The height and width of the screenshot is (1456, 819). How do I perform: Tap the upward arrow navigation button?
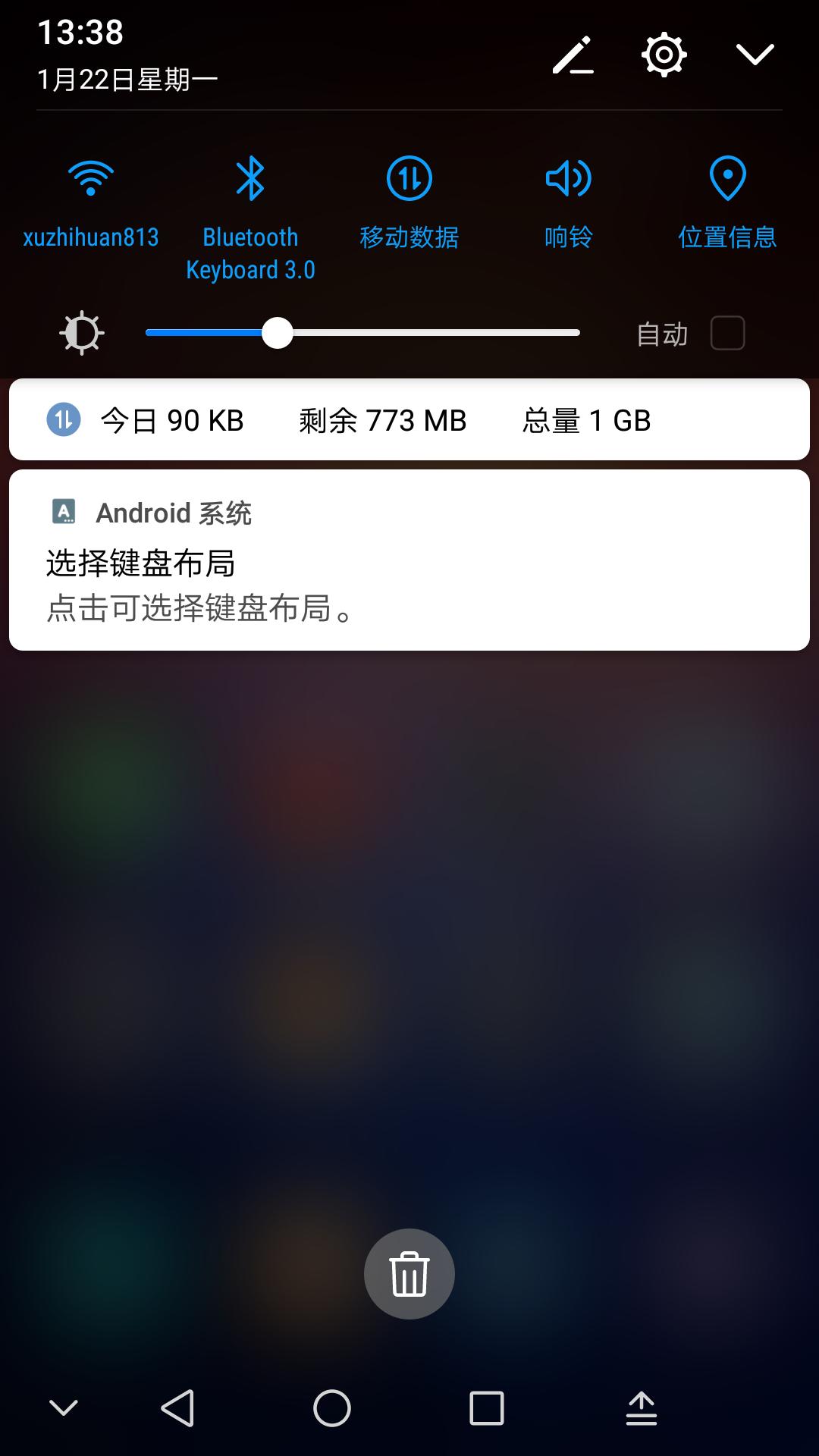pos(642,1408)
